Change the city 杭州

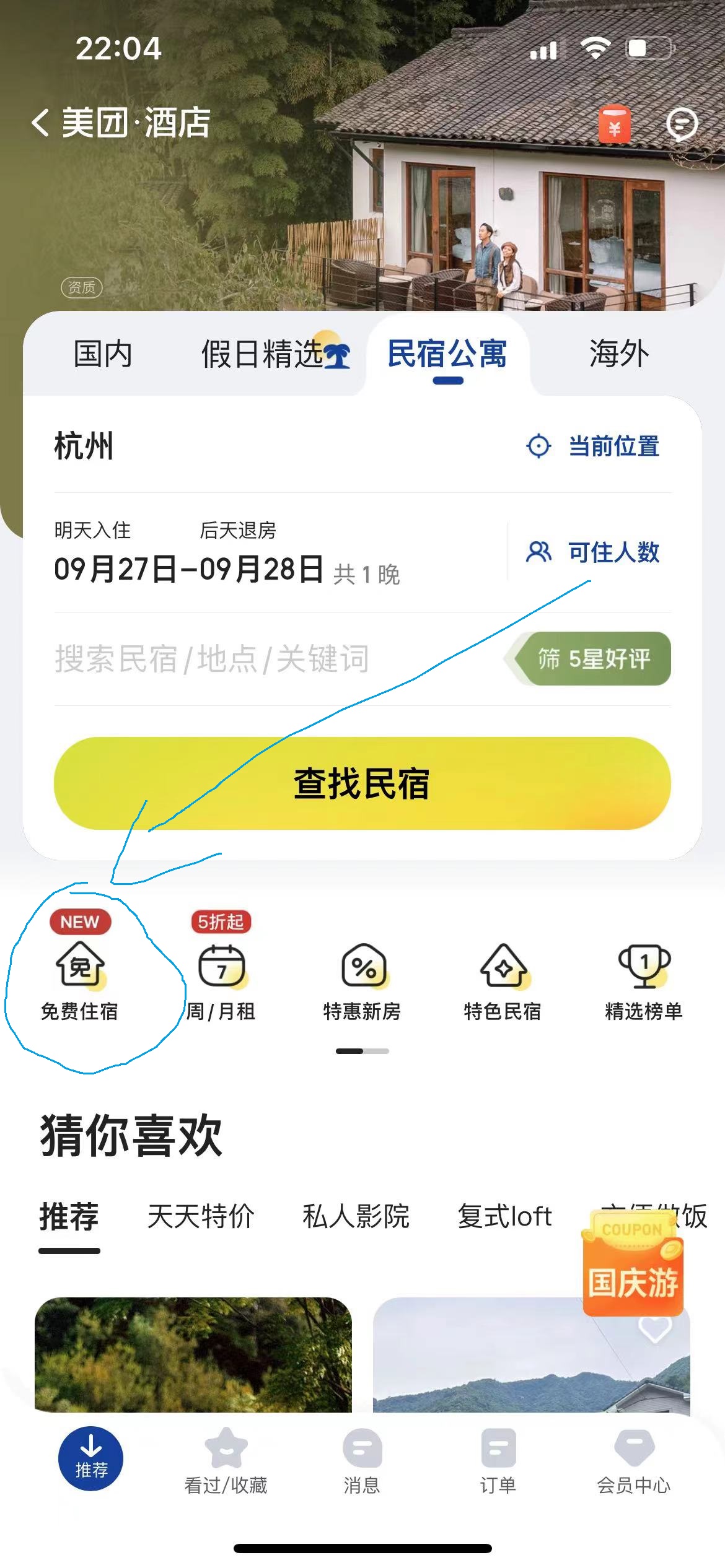(x=84, y=446)
